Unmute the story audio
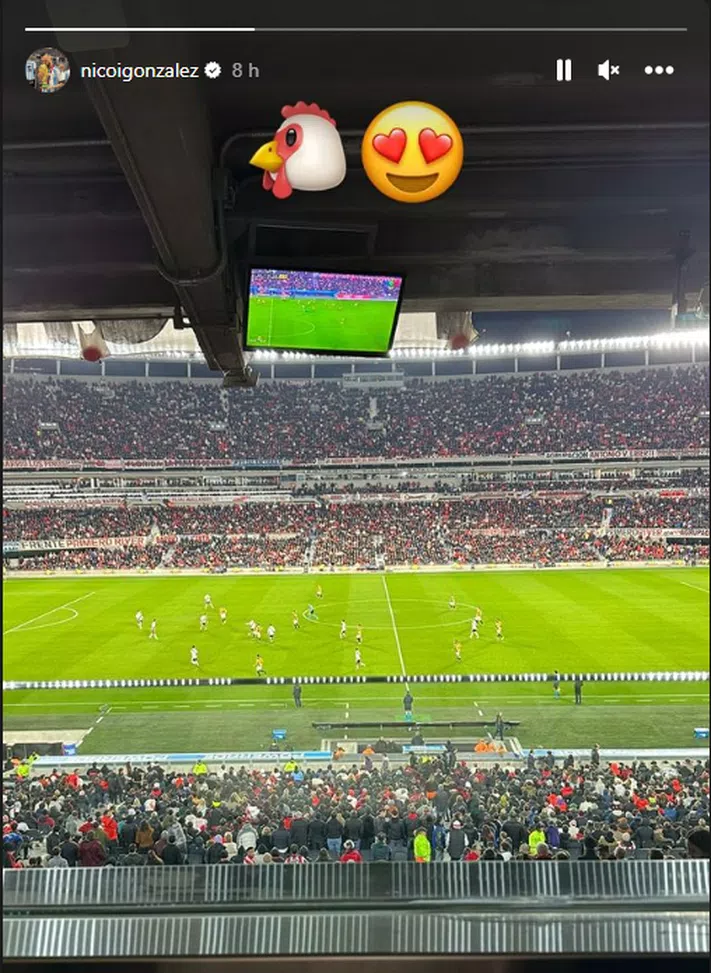The width and height of the screenshot is (711, 973). [x=608, y=70]
